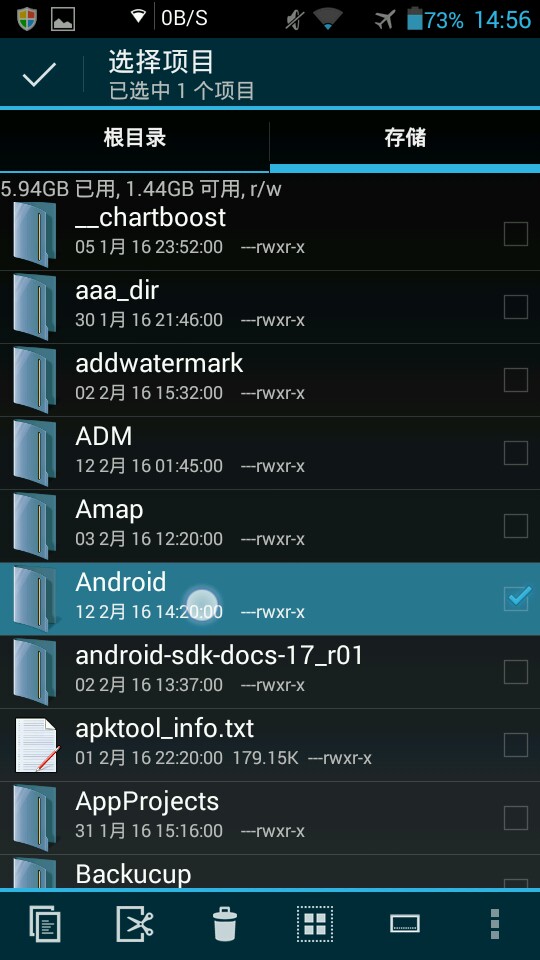The image size is (540, 960).
Task: Select the aaa_dir folder checkbox
Action: pos(516,307)
